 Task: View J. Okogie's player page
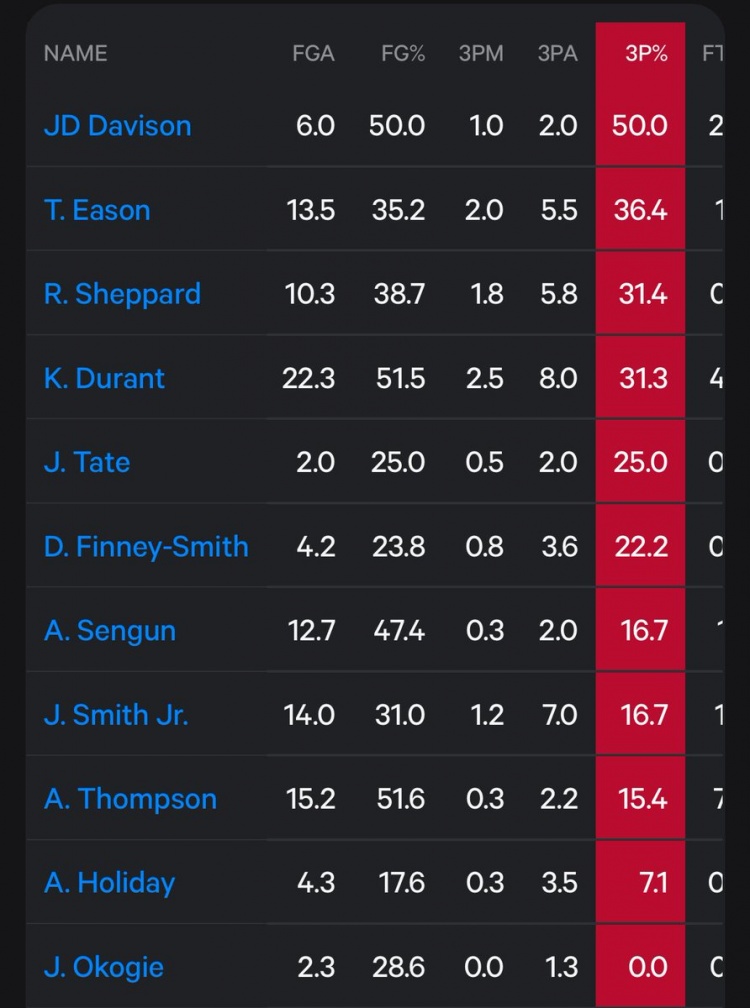104,967
